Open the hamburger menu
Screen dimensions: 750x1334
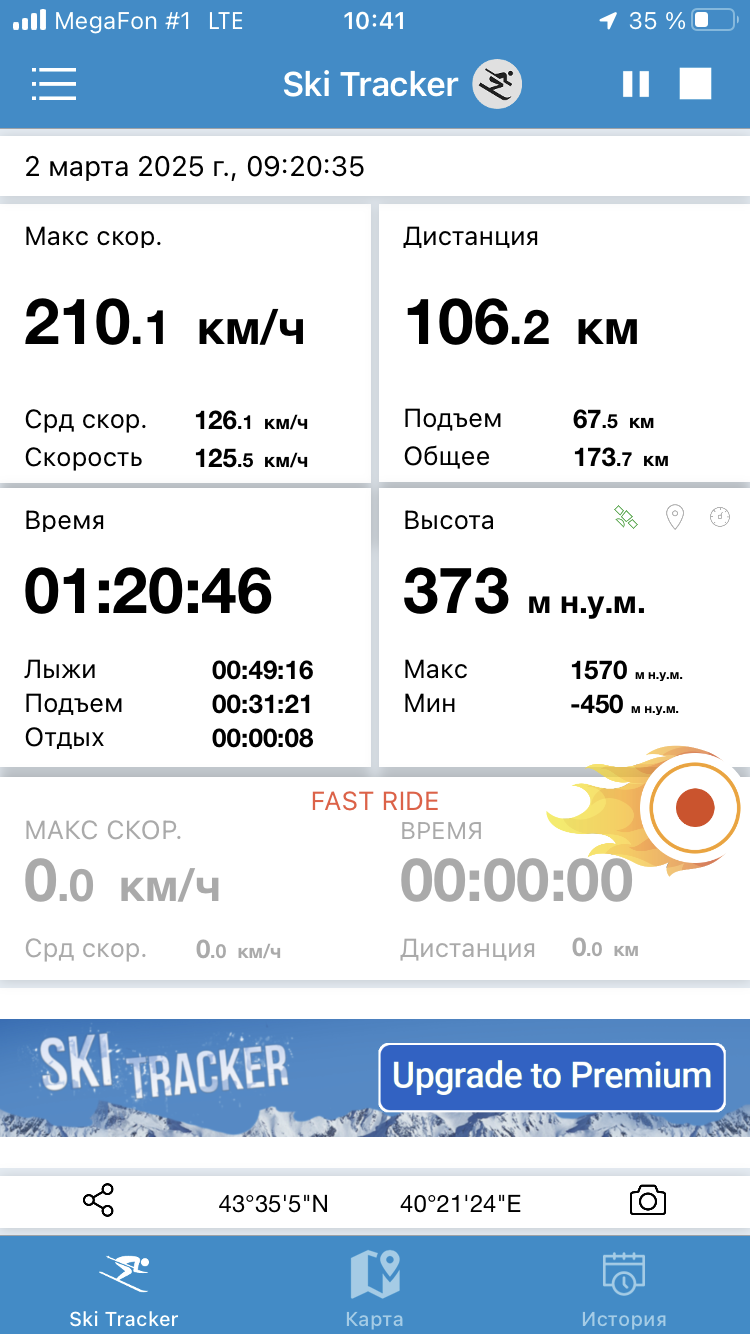click(x=54, y=84)
